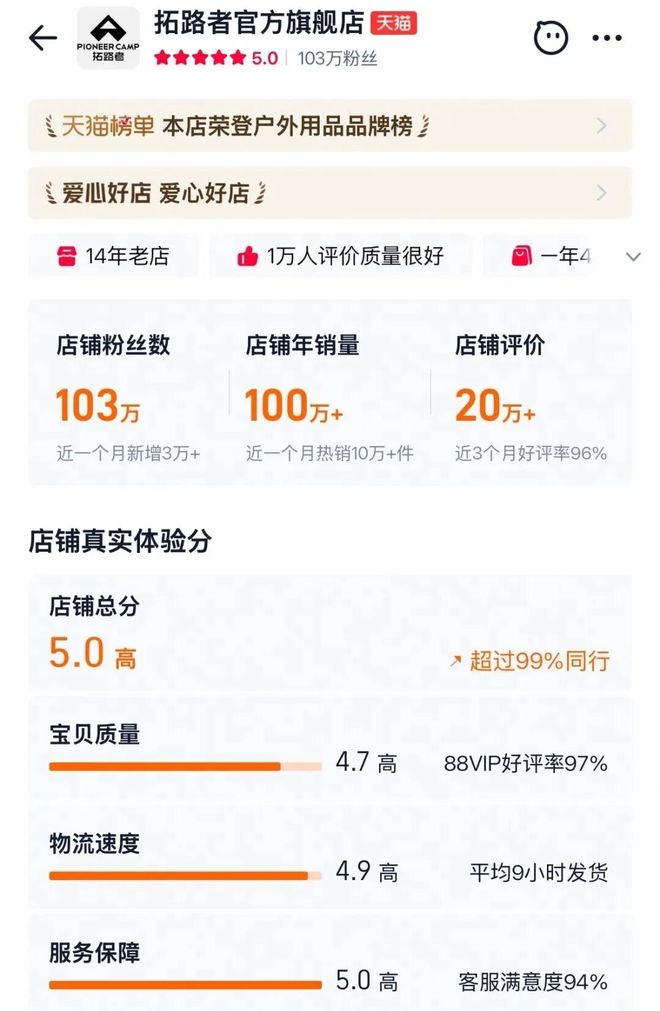Go back with the arrow icon
The height and width of the screenshot is (1011, 660).
point(43,39)
